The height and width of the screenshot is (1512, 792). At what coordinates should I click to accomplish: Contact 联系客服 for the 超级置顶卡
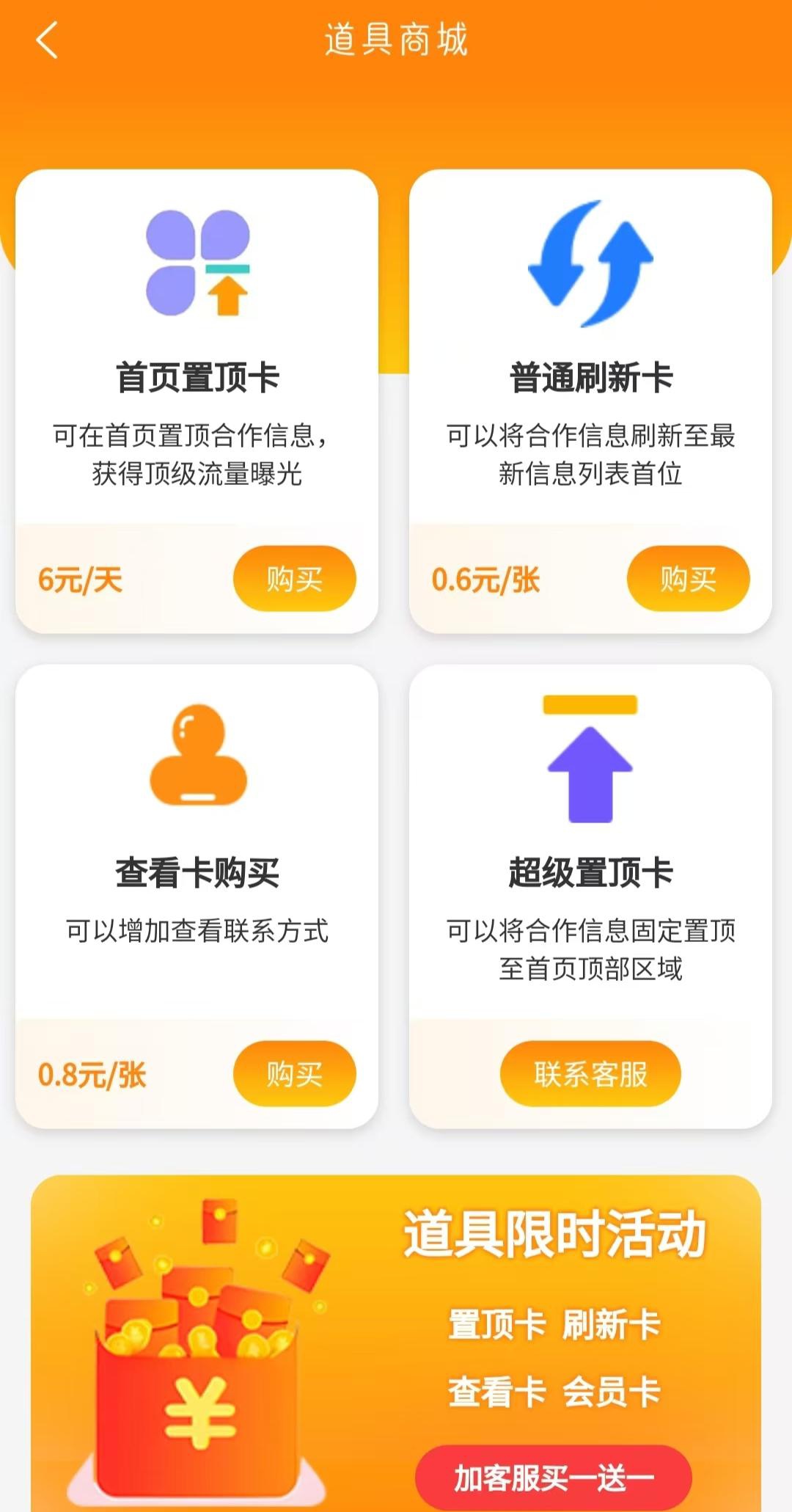click(590, 1074)
